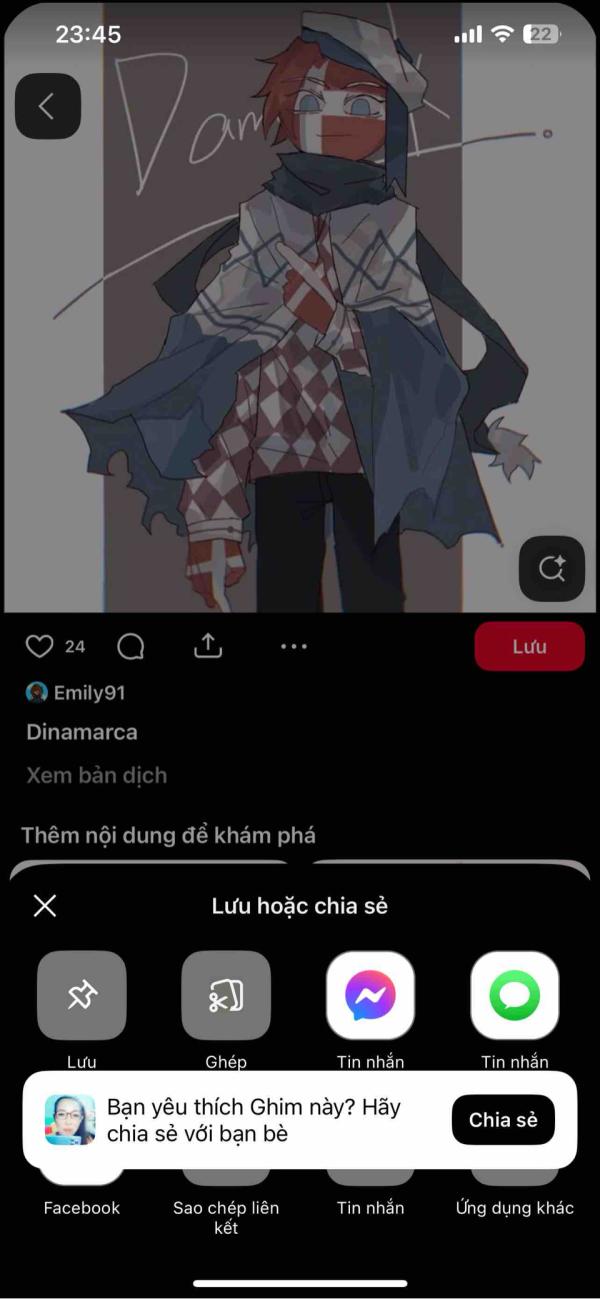Select the Lưu pin option in share sheet
600x1299 pixels.
tap(82, 995)
